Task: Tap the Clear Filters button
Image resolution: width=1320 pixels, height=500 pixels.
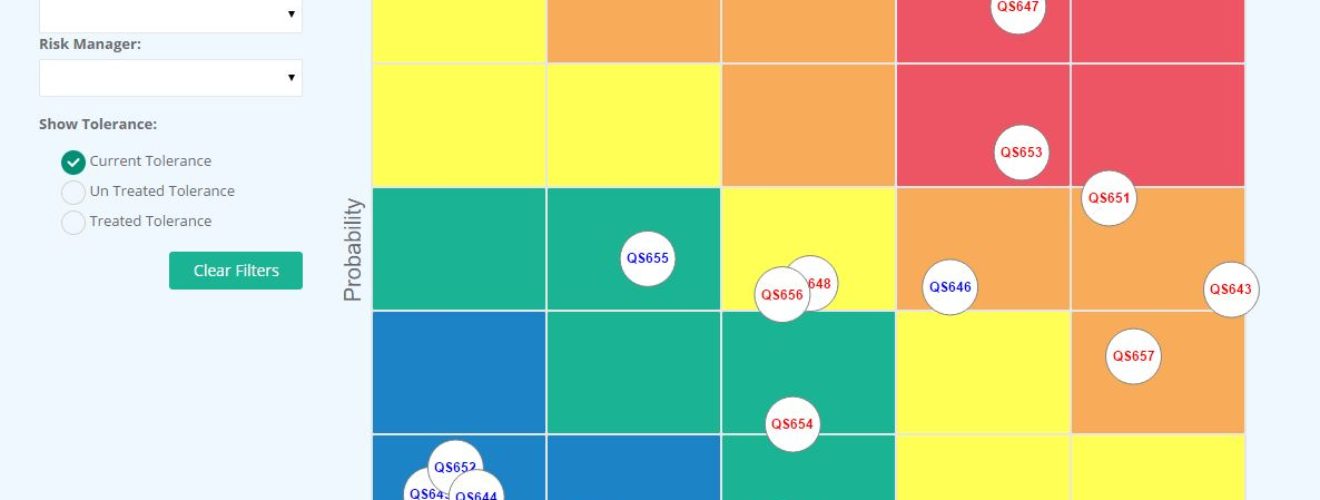Action: [235, 270]
